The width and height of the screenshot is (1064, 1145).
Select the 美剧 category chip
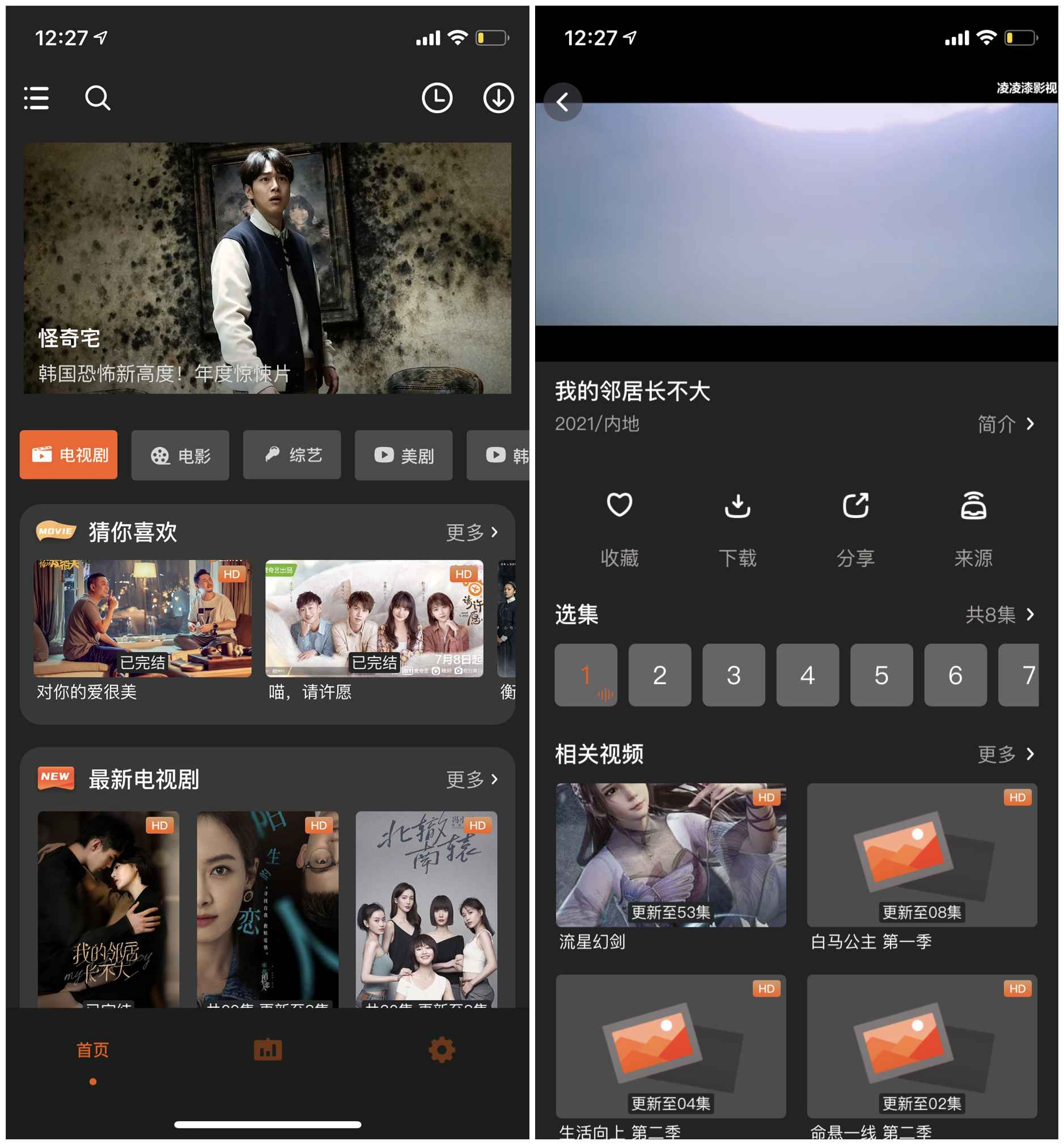pyautogui.click(x=403, y=455)
